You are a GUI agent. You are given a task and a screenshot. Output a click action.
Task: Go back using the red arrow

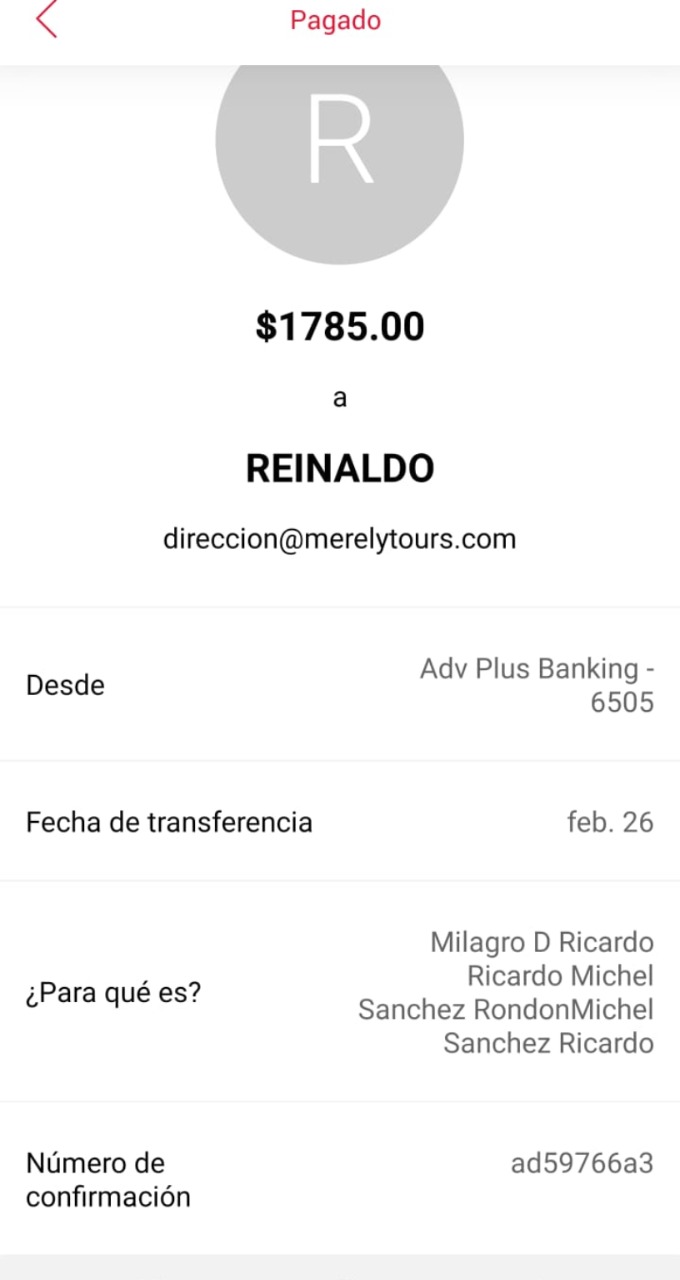click(x=46, y=19)
